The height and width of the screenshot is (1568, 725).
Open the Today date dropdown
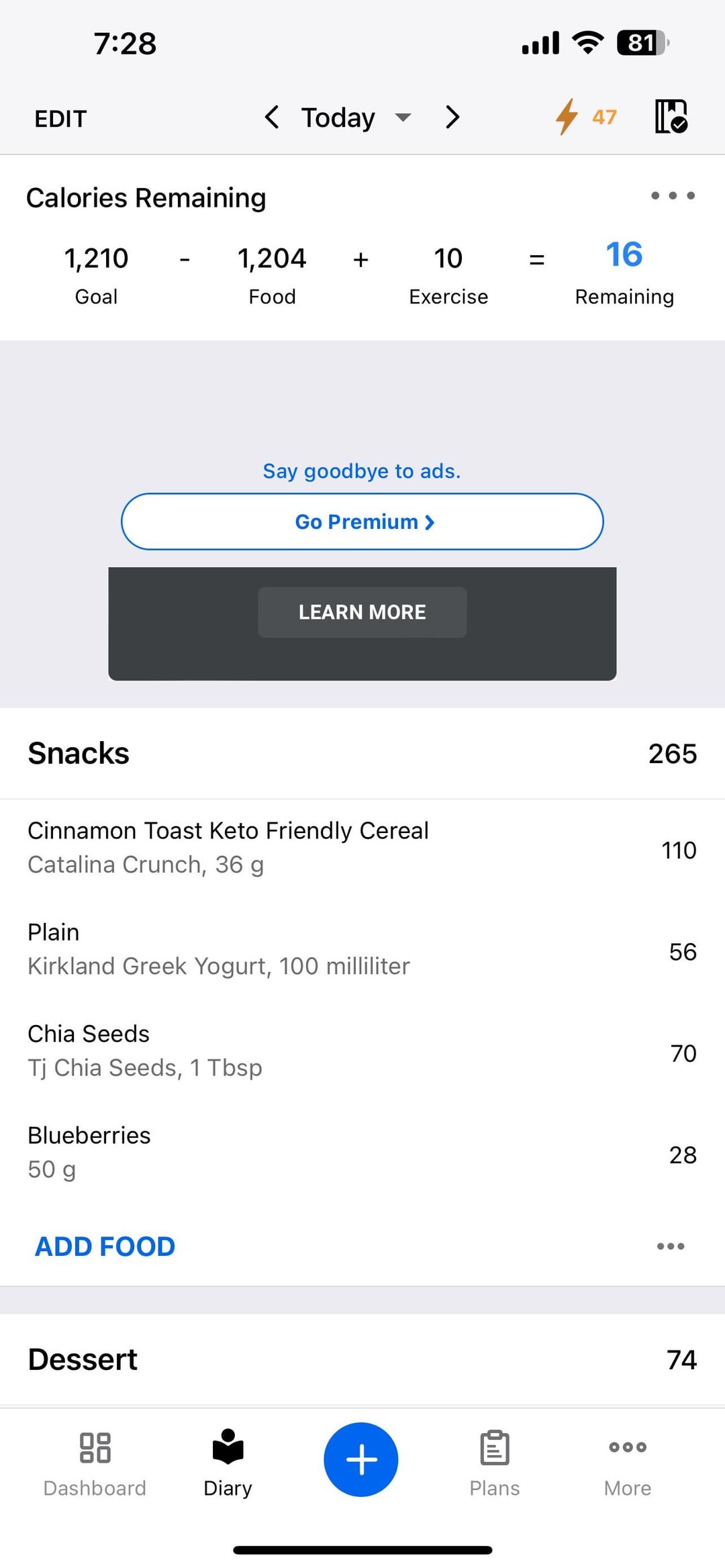point(356,117)
